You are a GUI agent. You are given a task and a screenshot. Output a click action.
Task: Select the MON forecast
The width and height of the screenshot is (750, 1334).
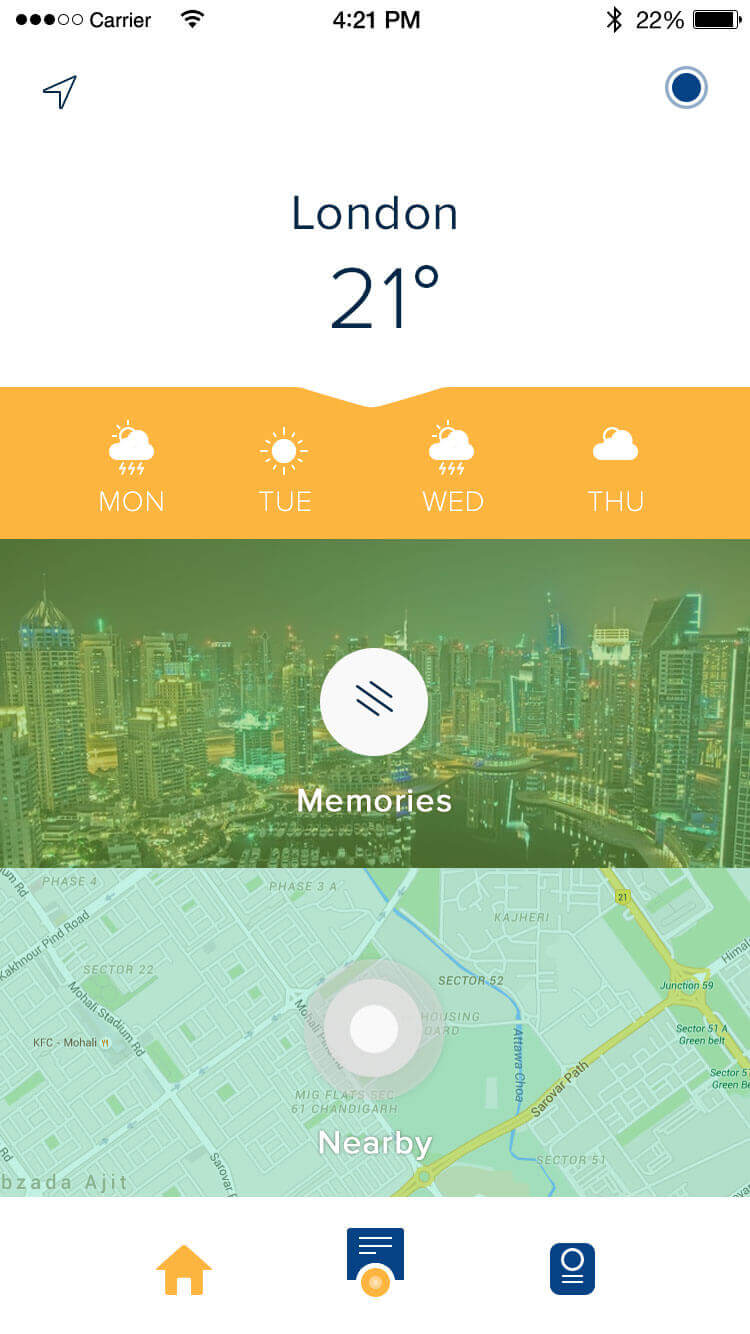[x=131, y=468]
